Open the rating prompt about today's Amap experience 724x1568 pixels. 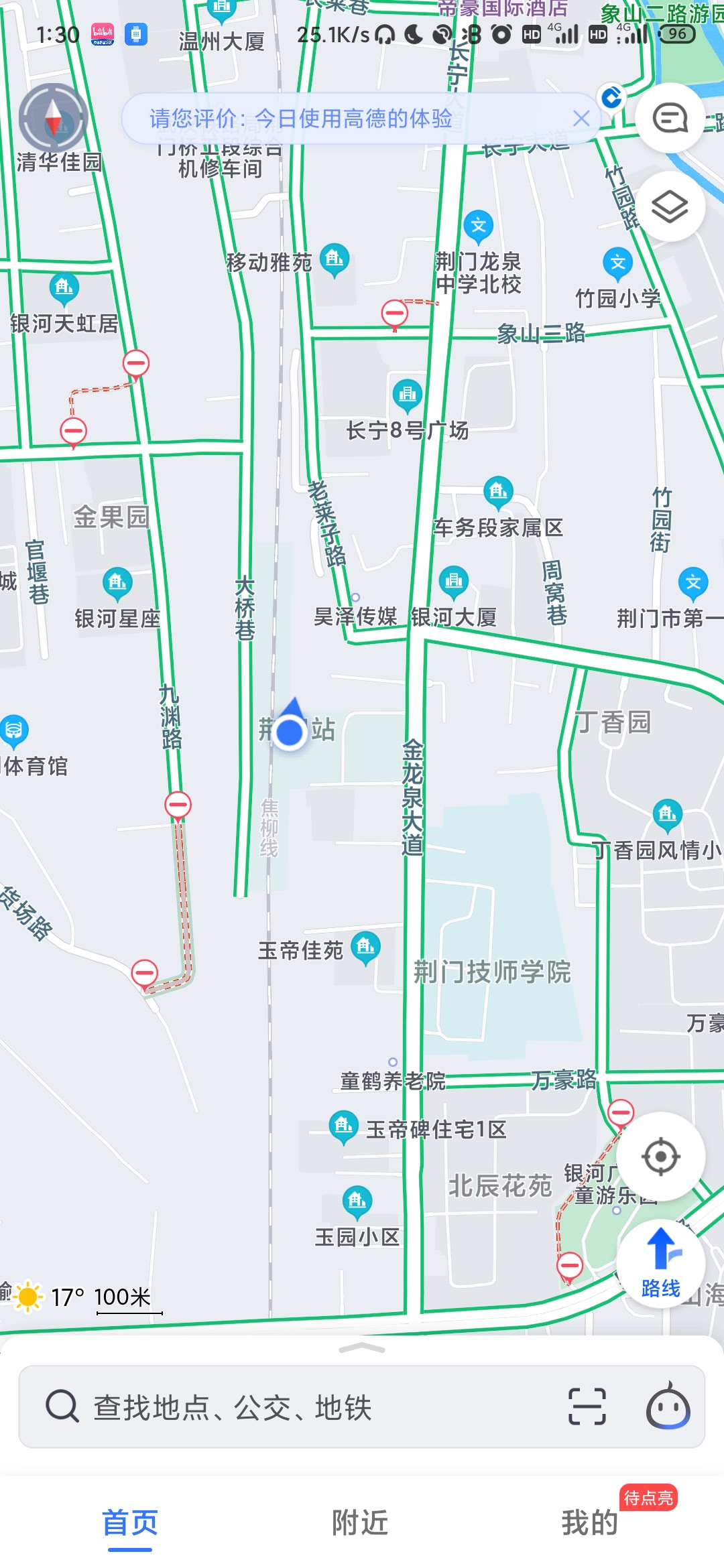302,119
